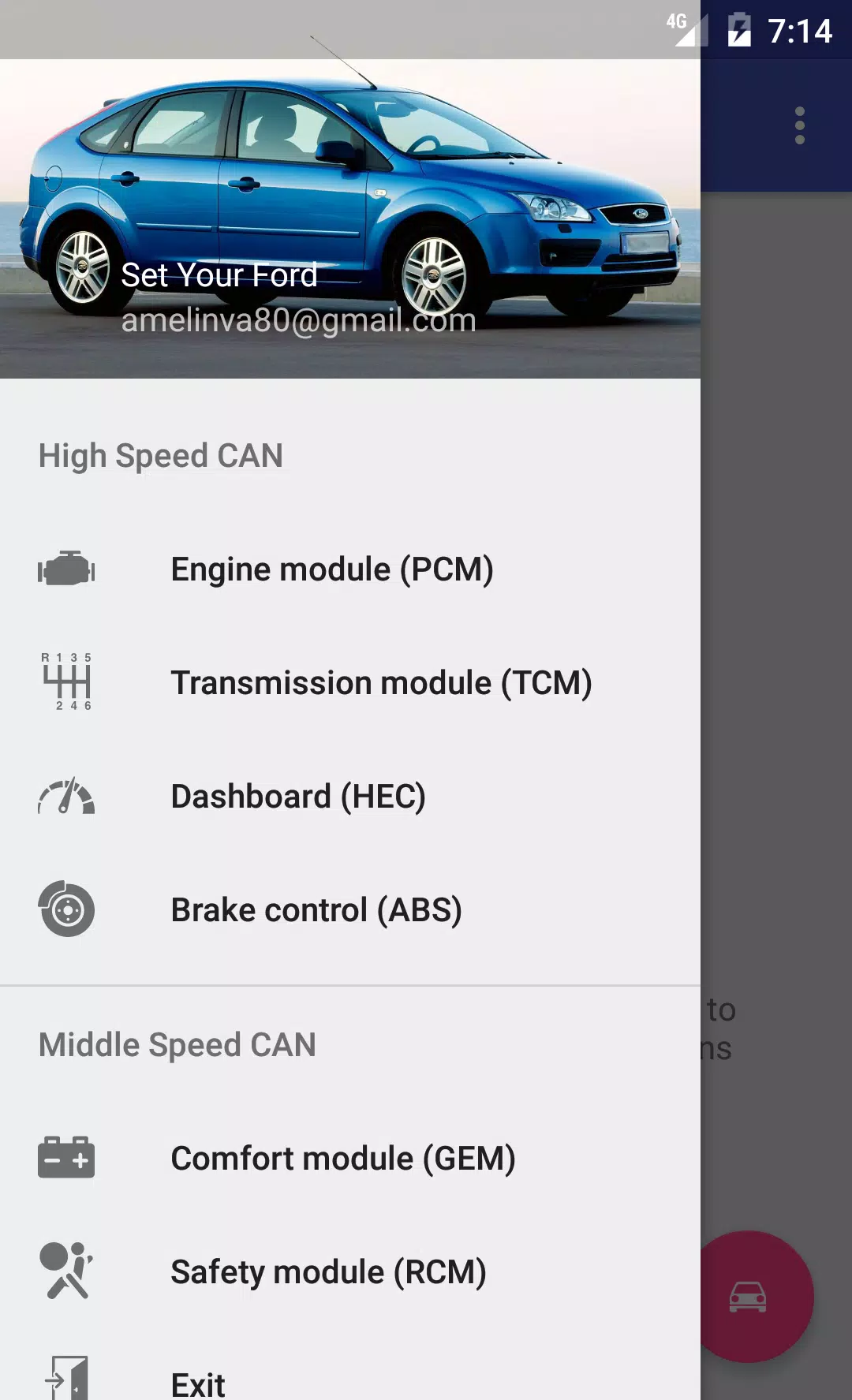Open the Dashboard (HEC) section
Image resolution: width=852 pixels, height=1400 pixels.
pos(298,797)
